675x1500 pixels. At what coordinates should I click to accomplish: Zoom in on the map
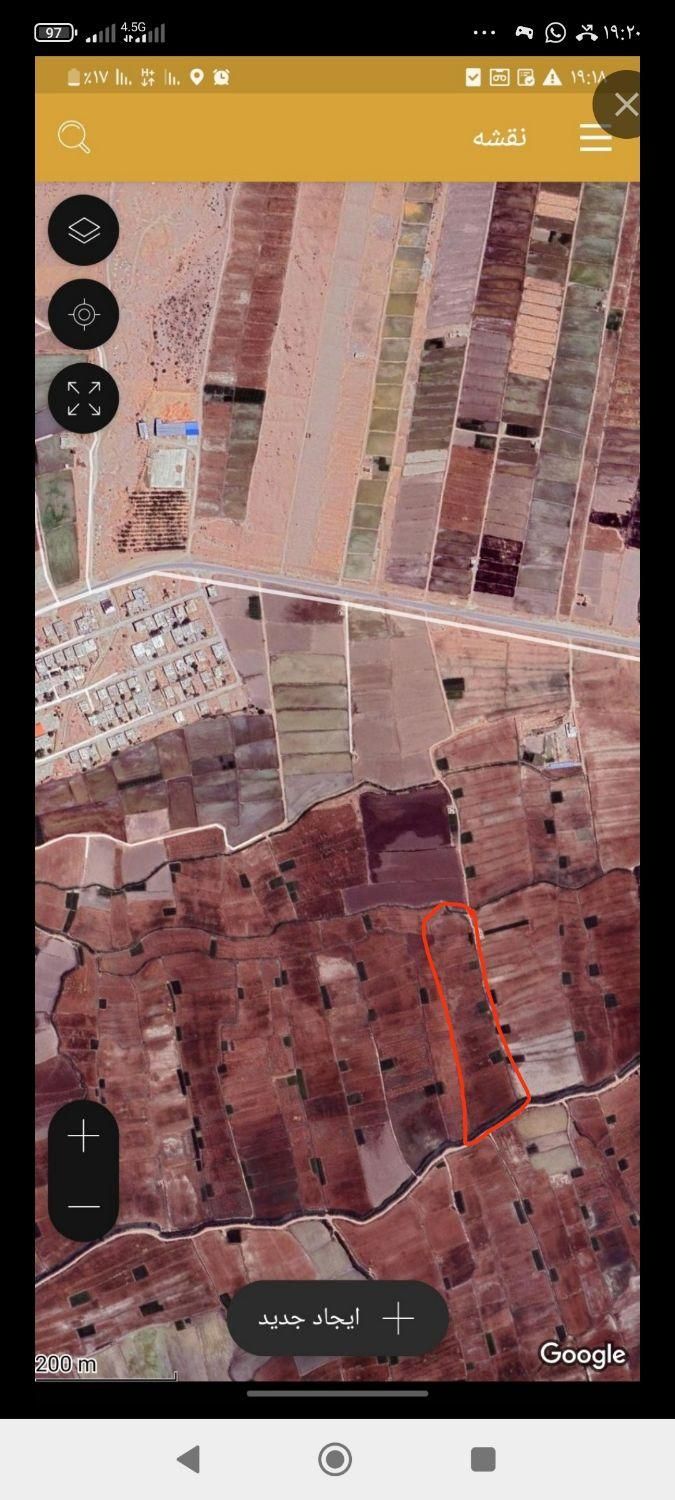84,1137
